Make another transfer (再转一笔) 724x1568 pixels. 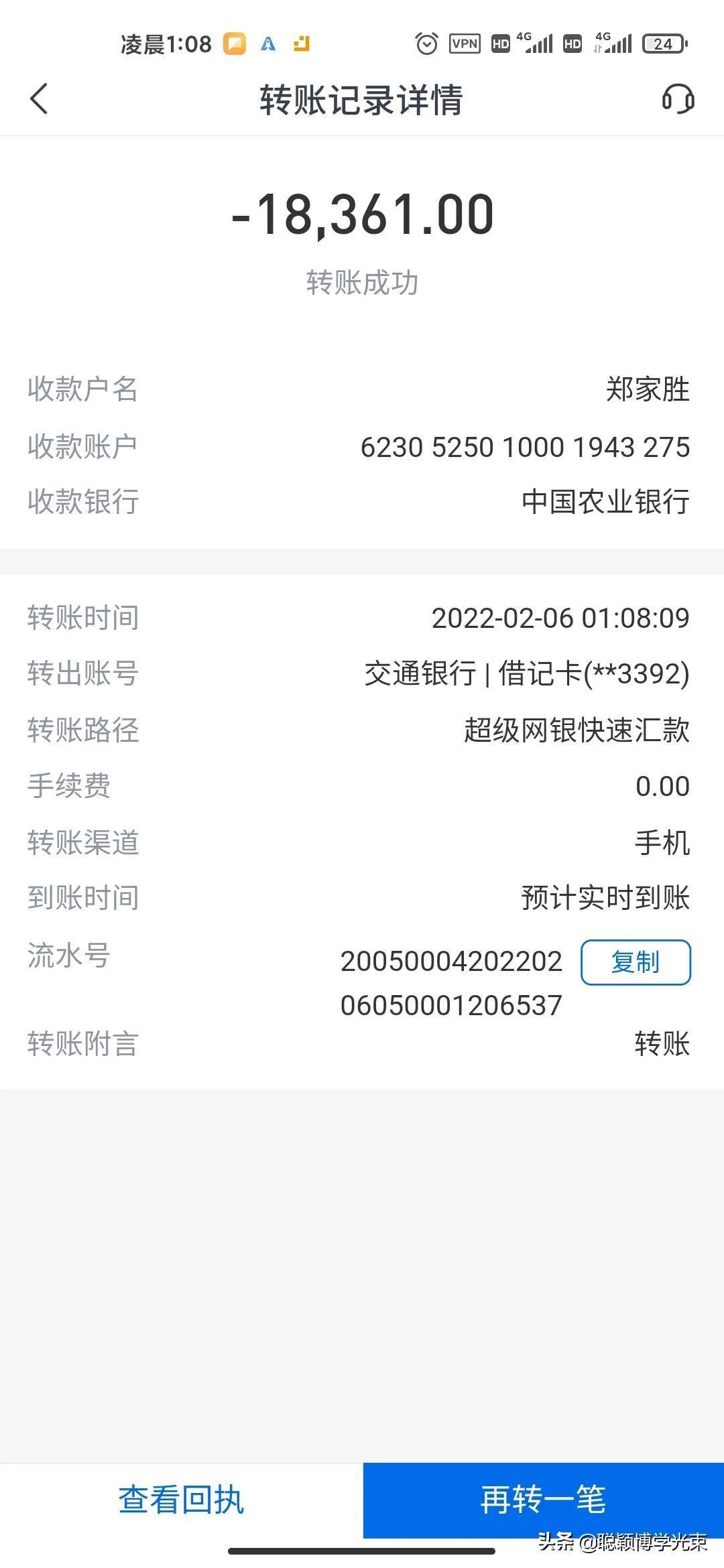click(x=543, y=1500)
